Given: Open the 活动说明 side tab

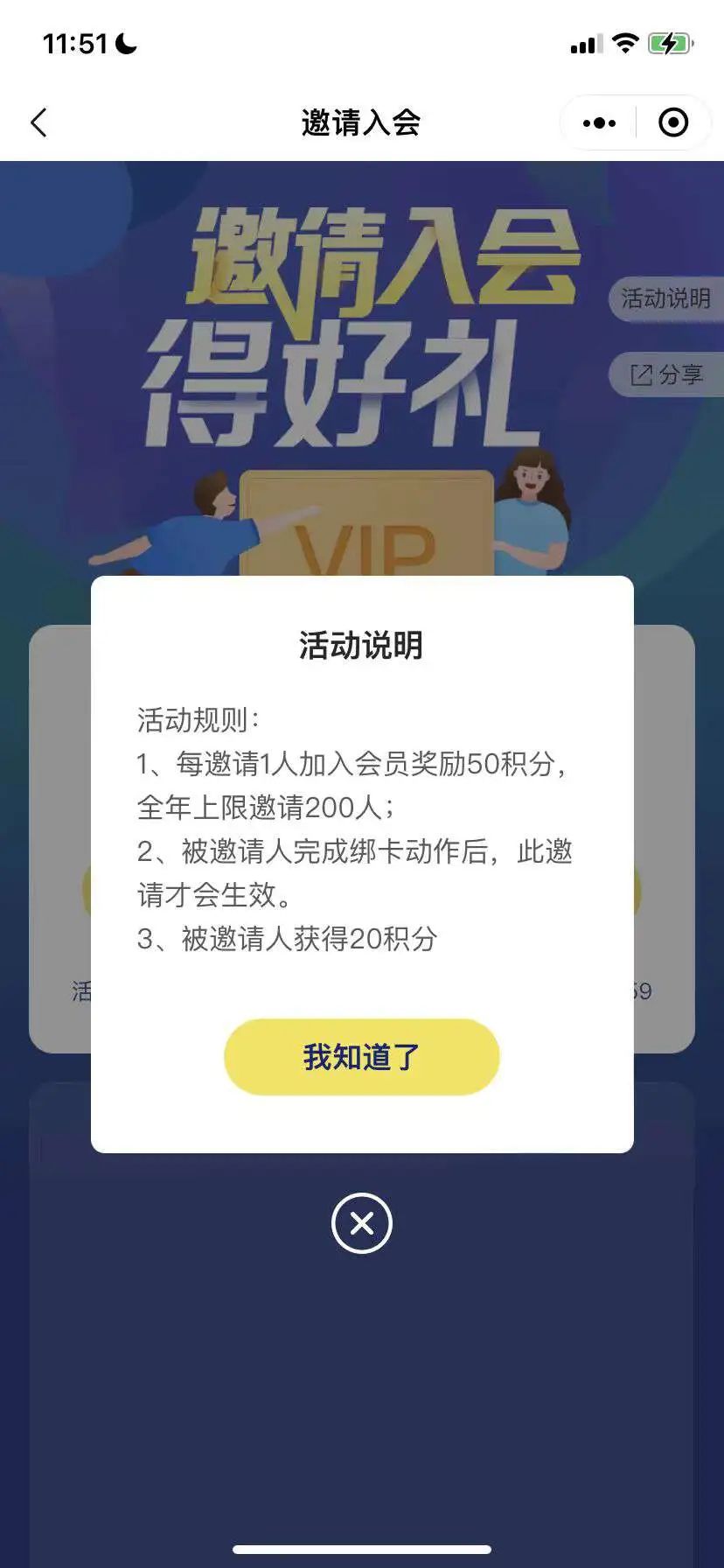Looking at the screenshot, I should [x=665, y=299].
